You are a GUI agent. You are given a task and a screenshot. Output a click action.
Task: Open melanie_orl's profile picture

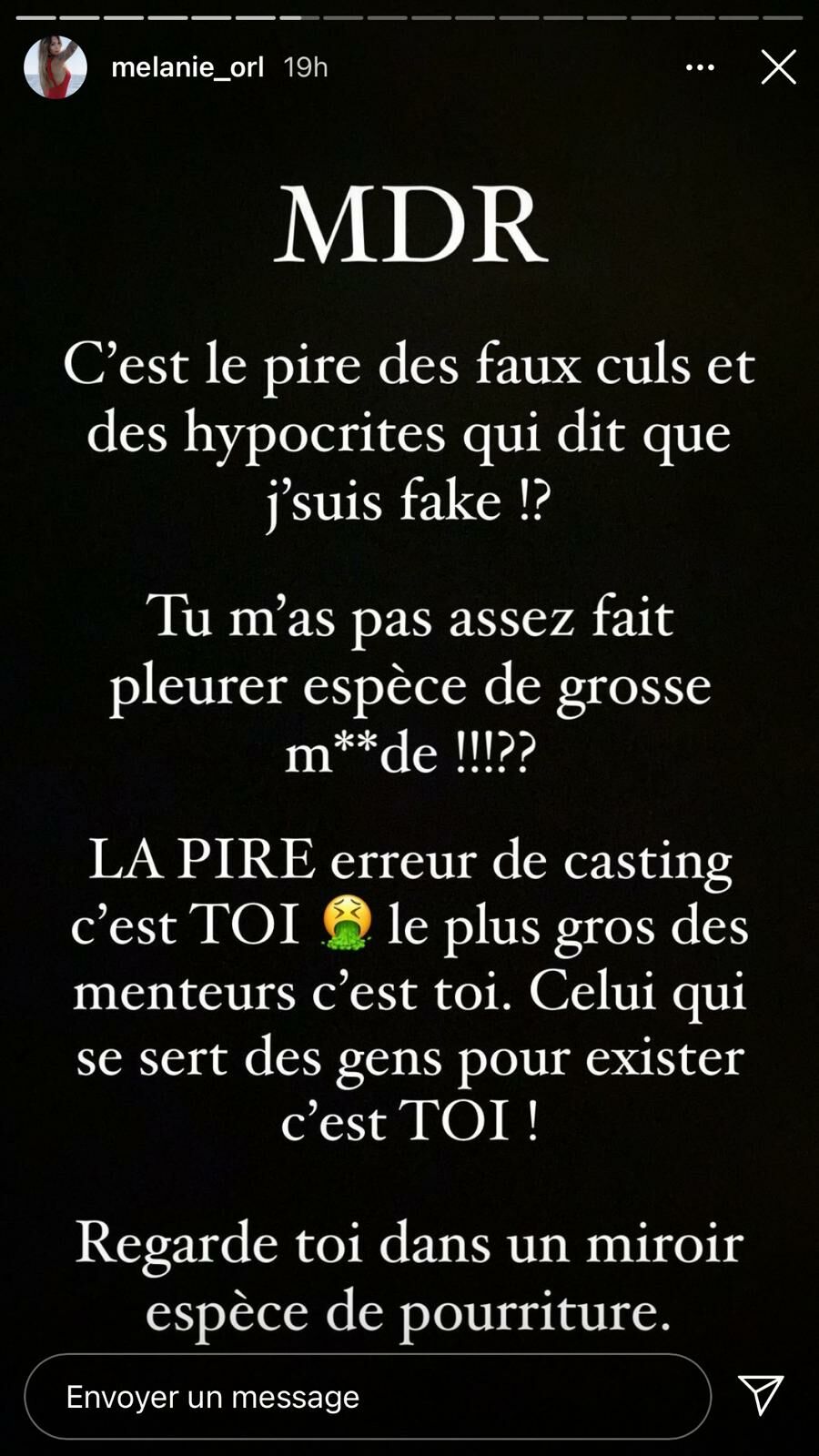56,67
